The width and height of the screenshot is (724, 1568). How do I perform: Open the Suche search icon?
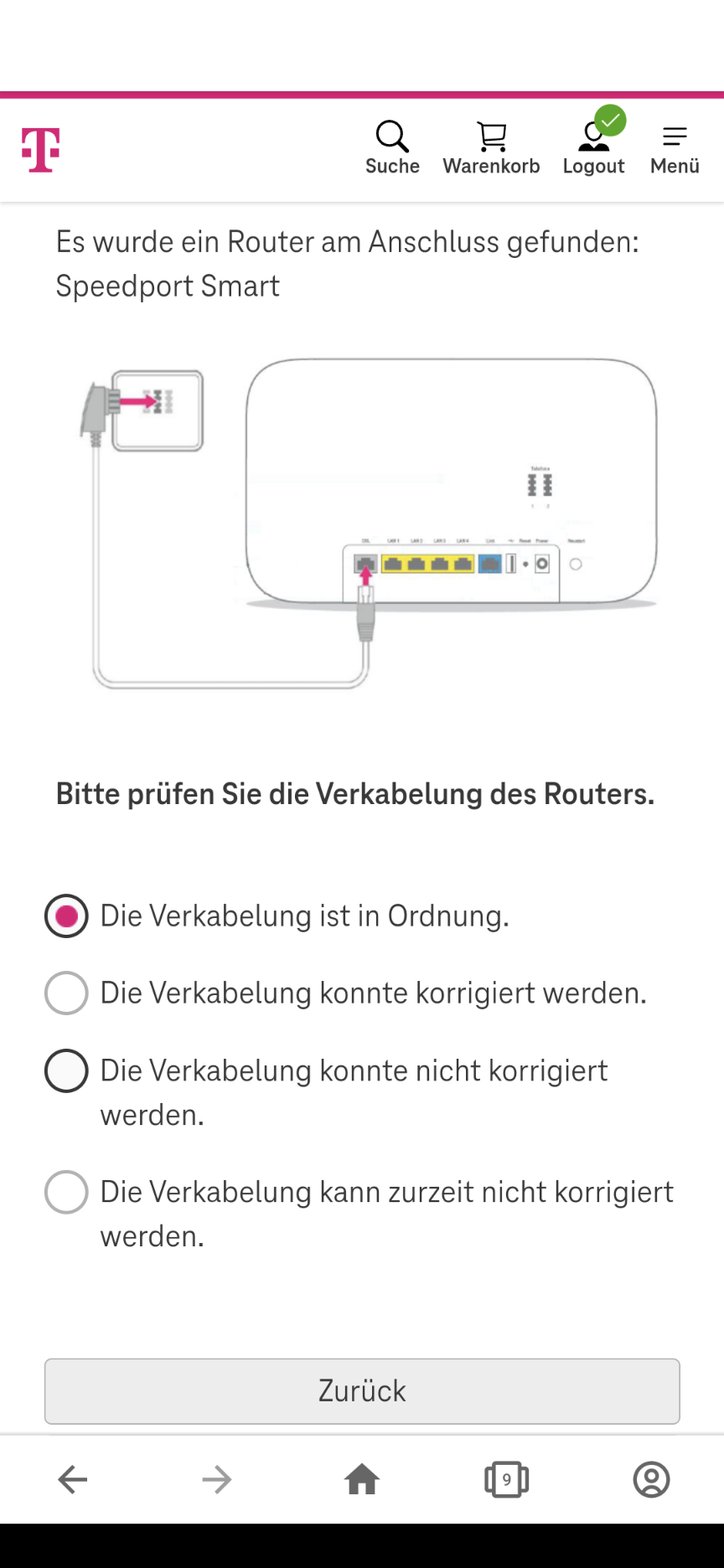tap(392, 147)
